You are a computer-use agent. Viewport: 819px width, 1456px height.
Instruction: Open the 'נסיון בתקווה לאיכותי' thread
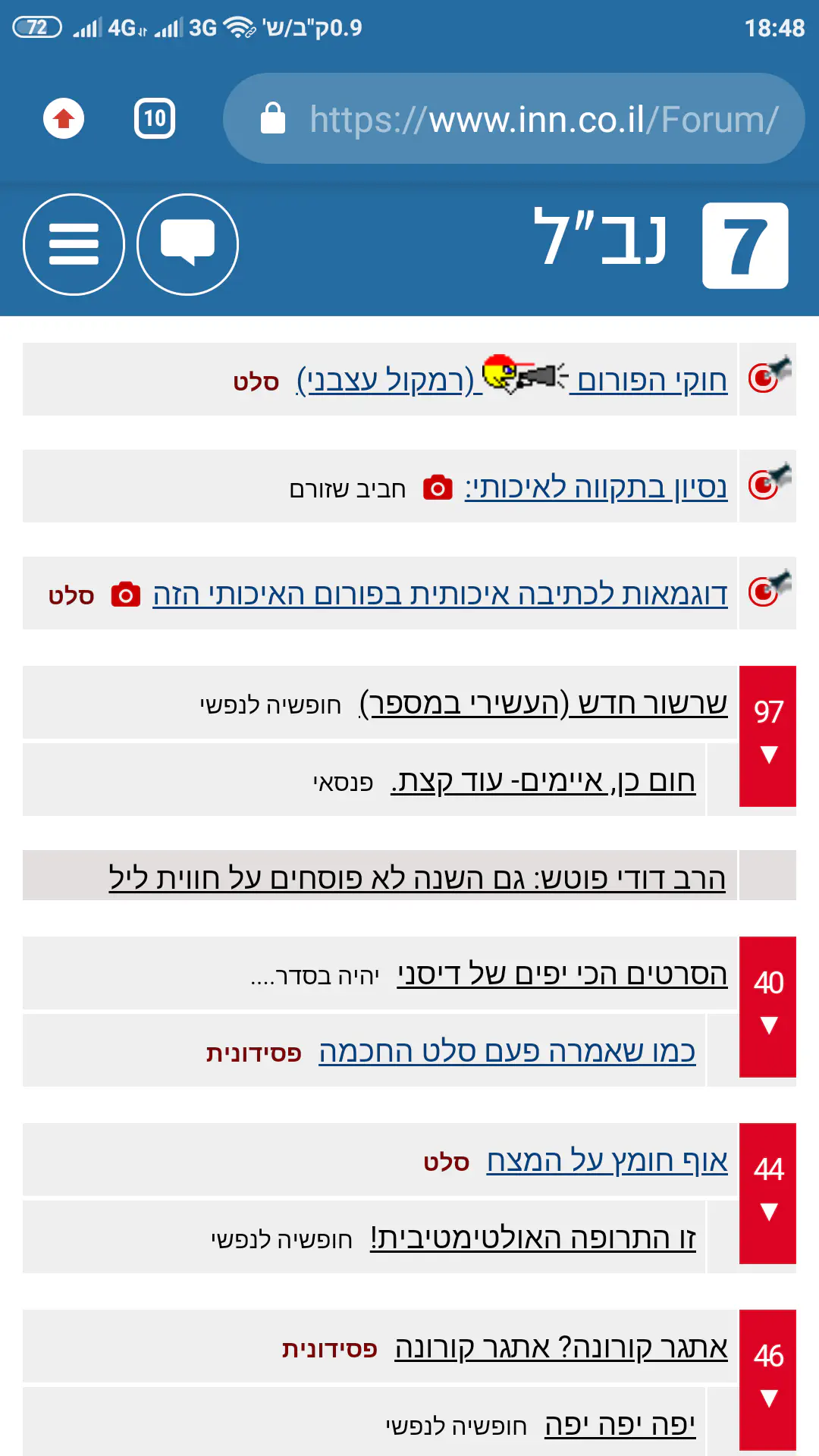click(596, 487)
